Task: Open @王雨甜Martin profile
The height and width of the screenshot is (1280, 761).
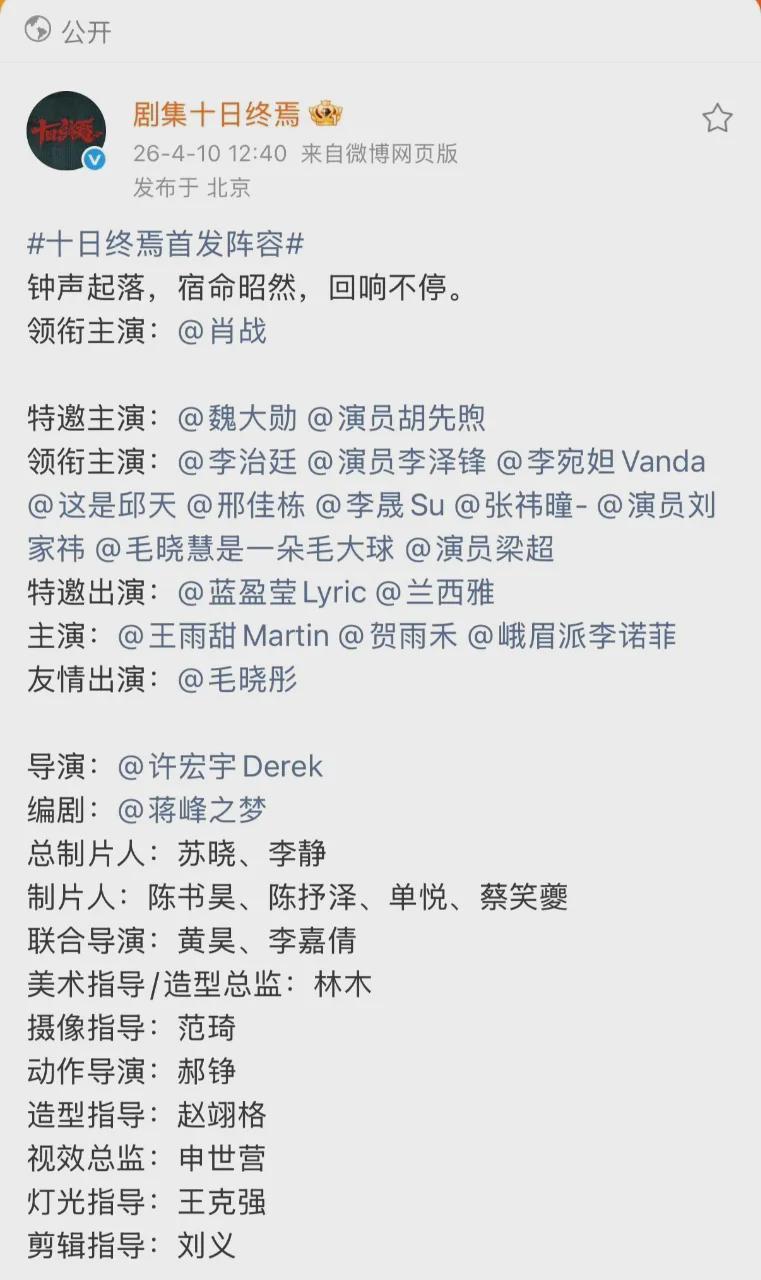Action: click(x=223, y=635)
